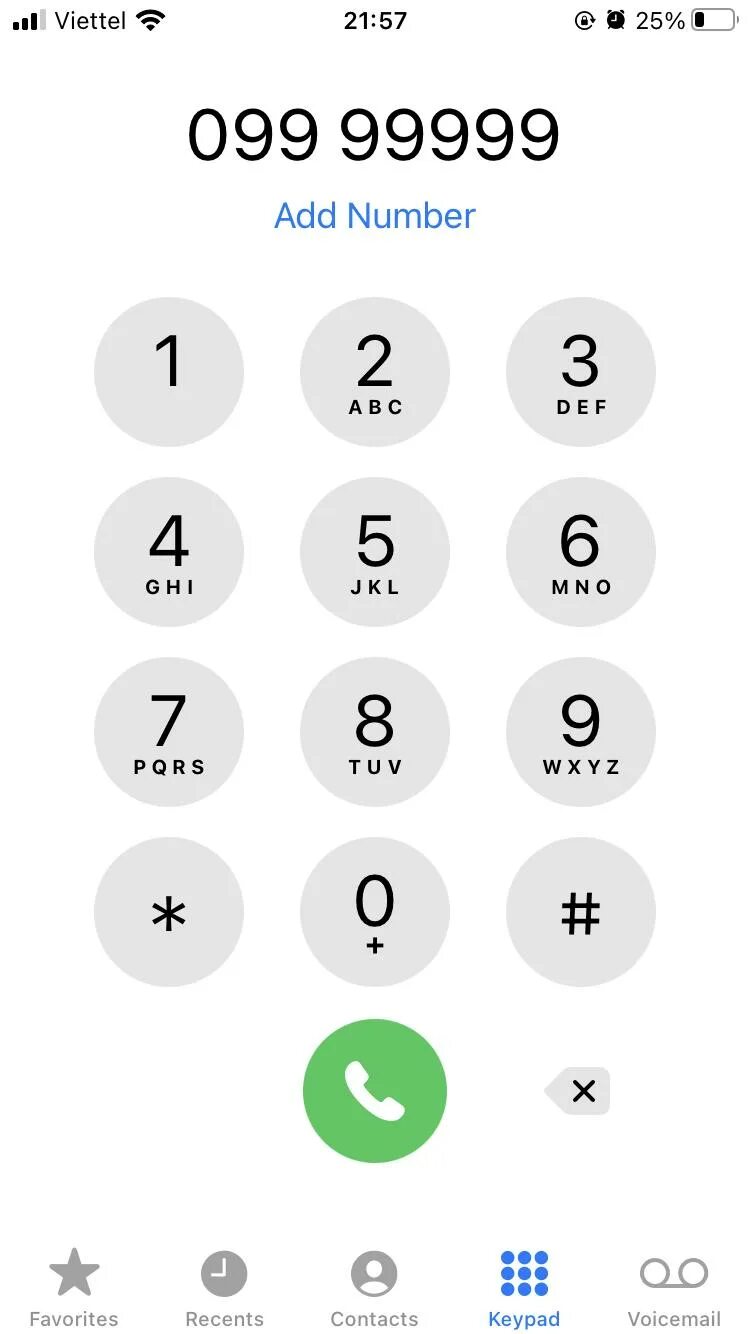This screenshot has height=1334, width=750.
Task: Enter digit 2 (ABC)
Action: point(375,372)
